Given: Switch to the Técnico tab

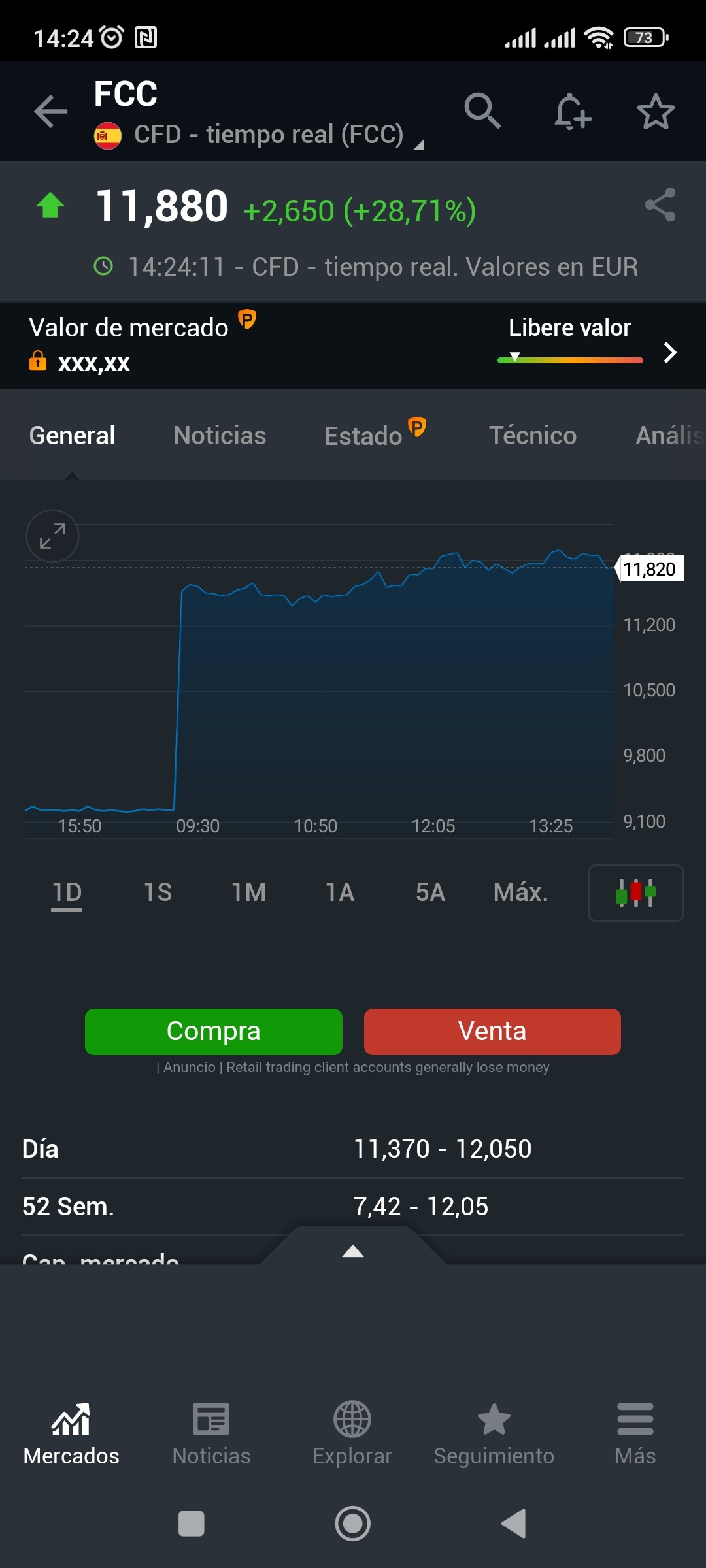Looking at the screenshot, I should pyautogui.click(x=533, y=436).
